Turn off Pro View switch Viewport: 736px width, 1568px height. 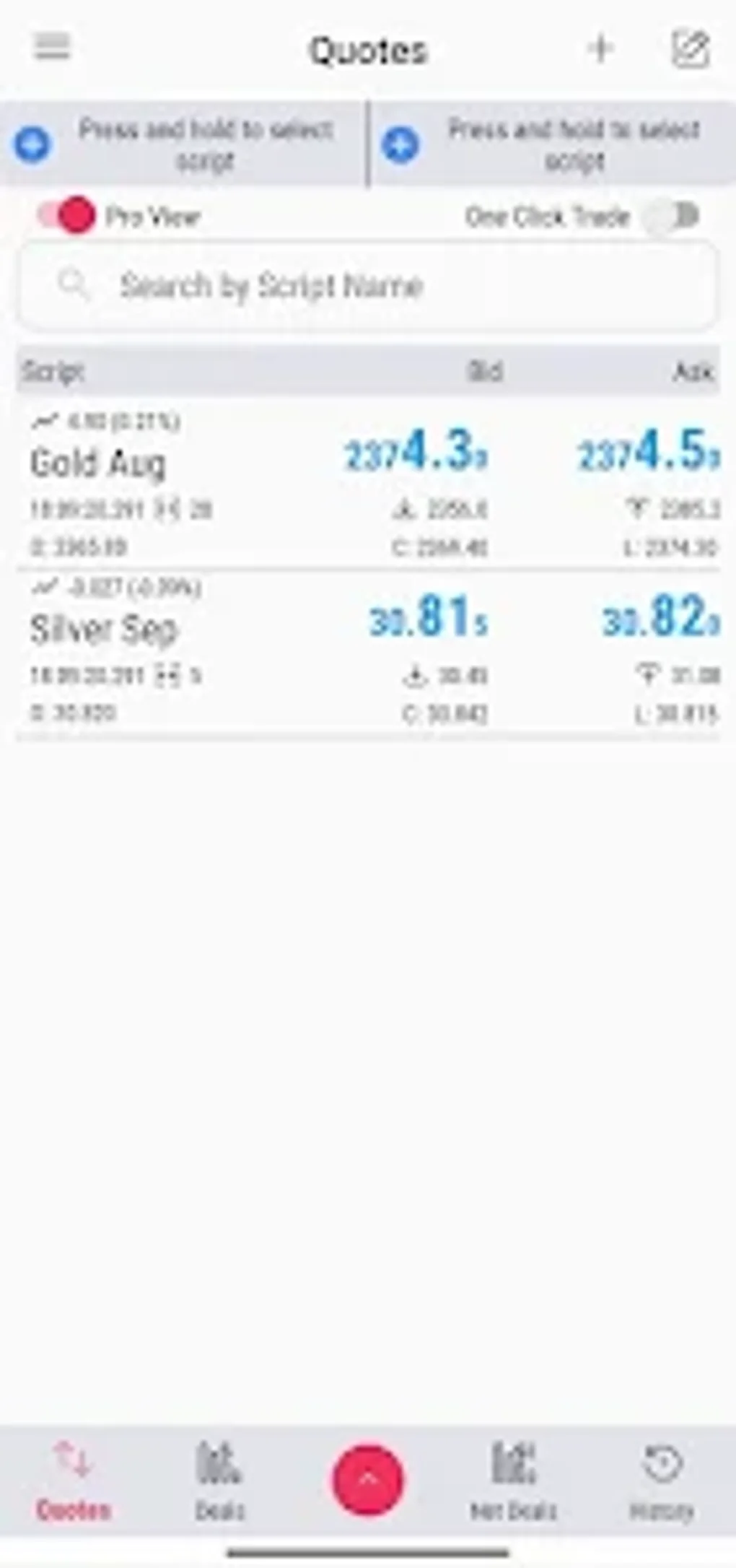tap(68, 216)
